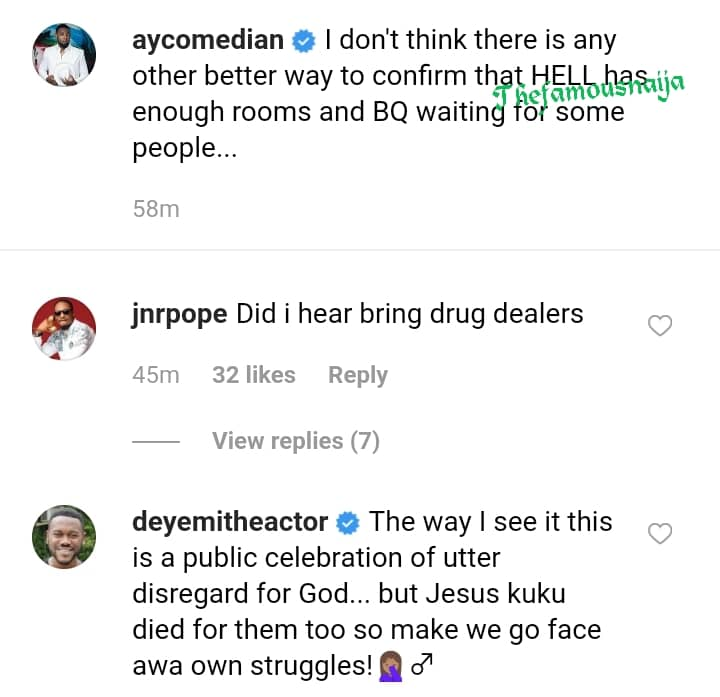This screenshot has height=697, width=720.
Task: Open deyemitheactor's profile picture
Action: [64, 537]
